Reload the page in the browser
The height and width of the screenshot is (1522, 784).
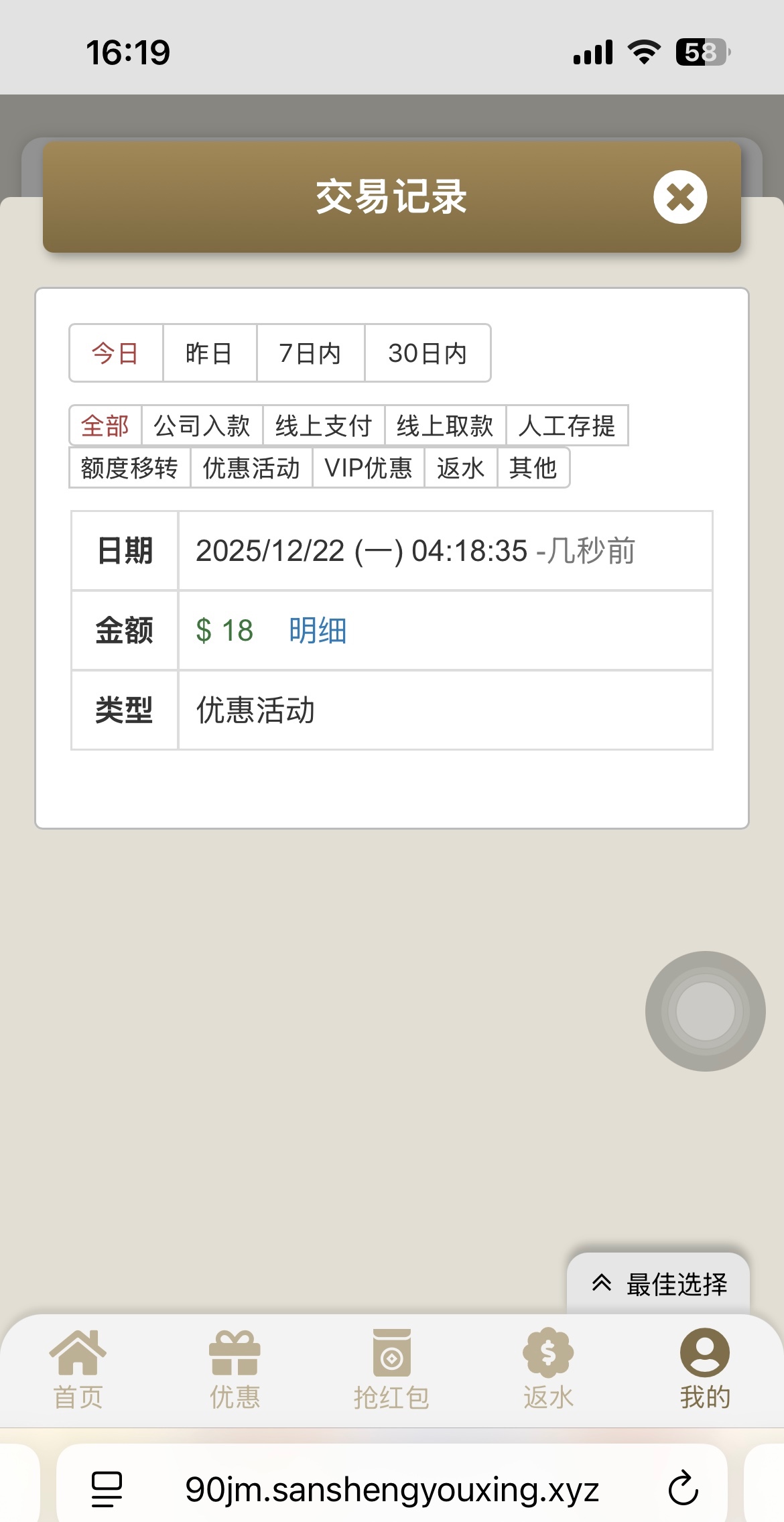pyautogui.click(x=683, y=1488)
